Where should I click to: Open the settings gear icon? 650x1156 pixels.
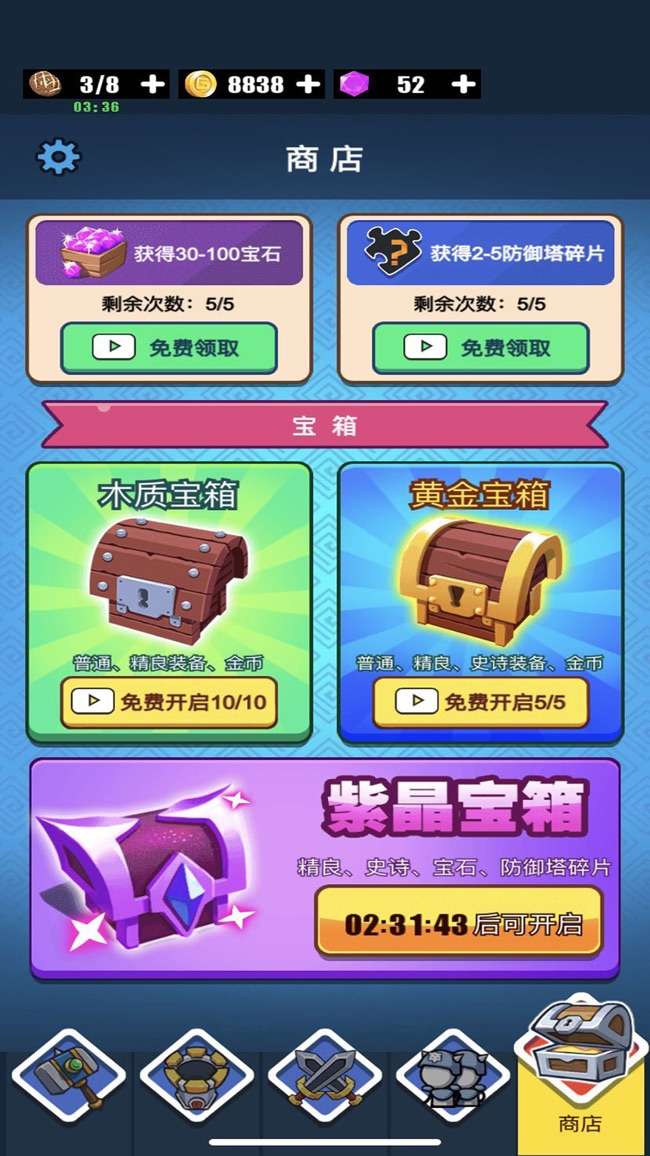click(x=58, y=157)
